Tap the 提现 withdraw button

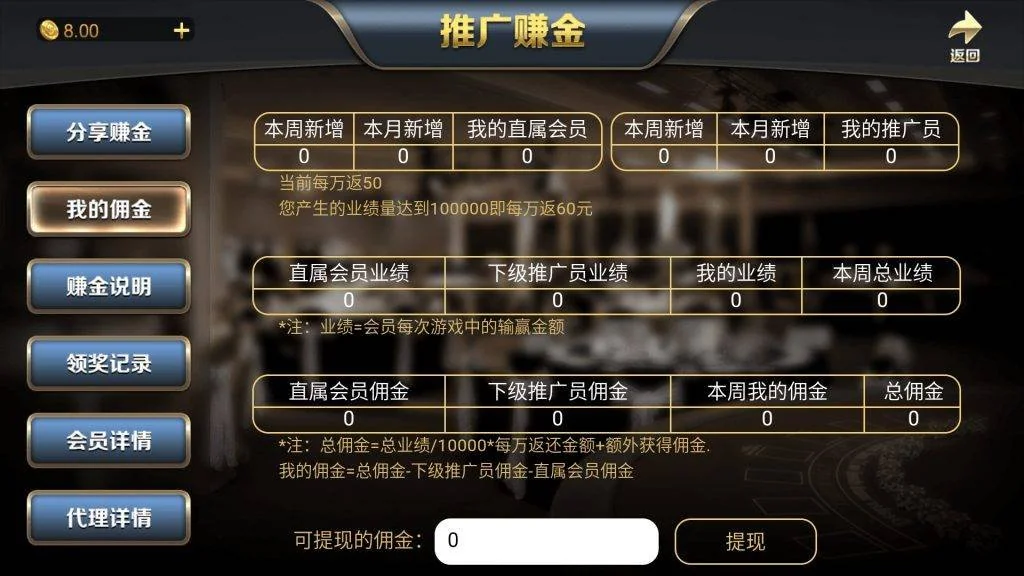[x=745, y=541]
